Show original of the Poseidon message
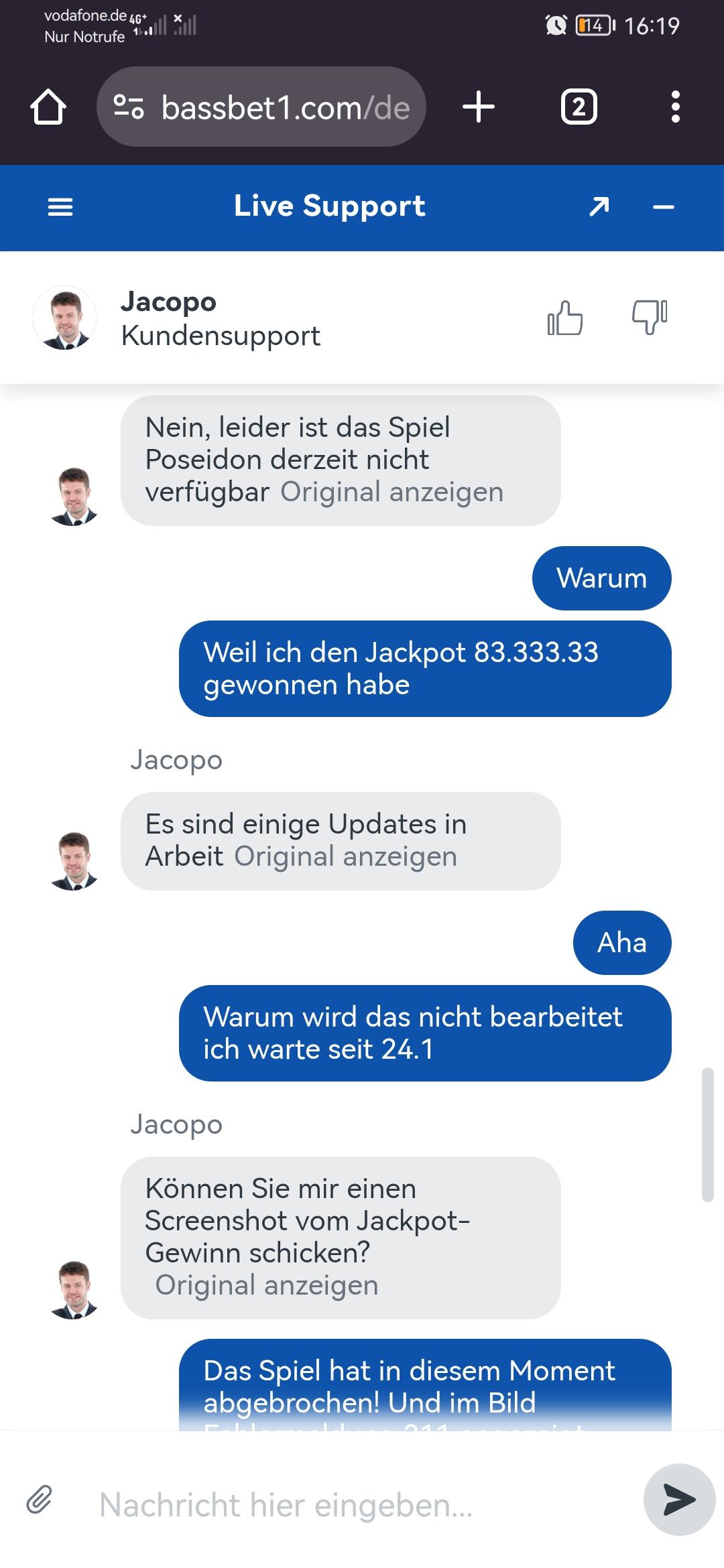724x1568 pixels. (x=391, y=493)
